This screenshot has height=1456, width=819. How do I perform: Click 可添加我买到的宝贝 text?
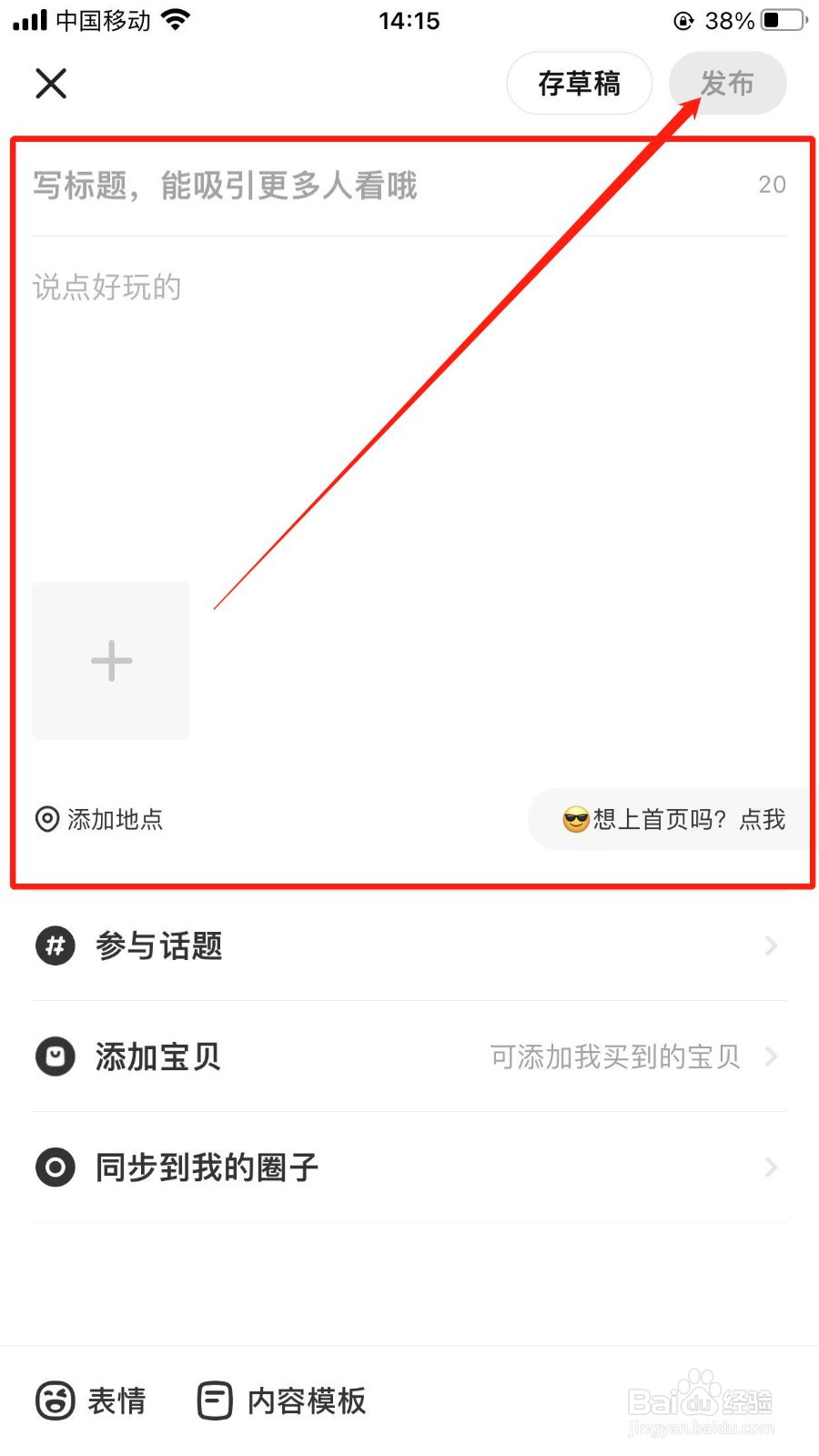[614, 1057]
